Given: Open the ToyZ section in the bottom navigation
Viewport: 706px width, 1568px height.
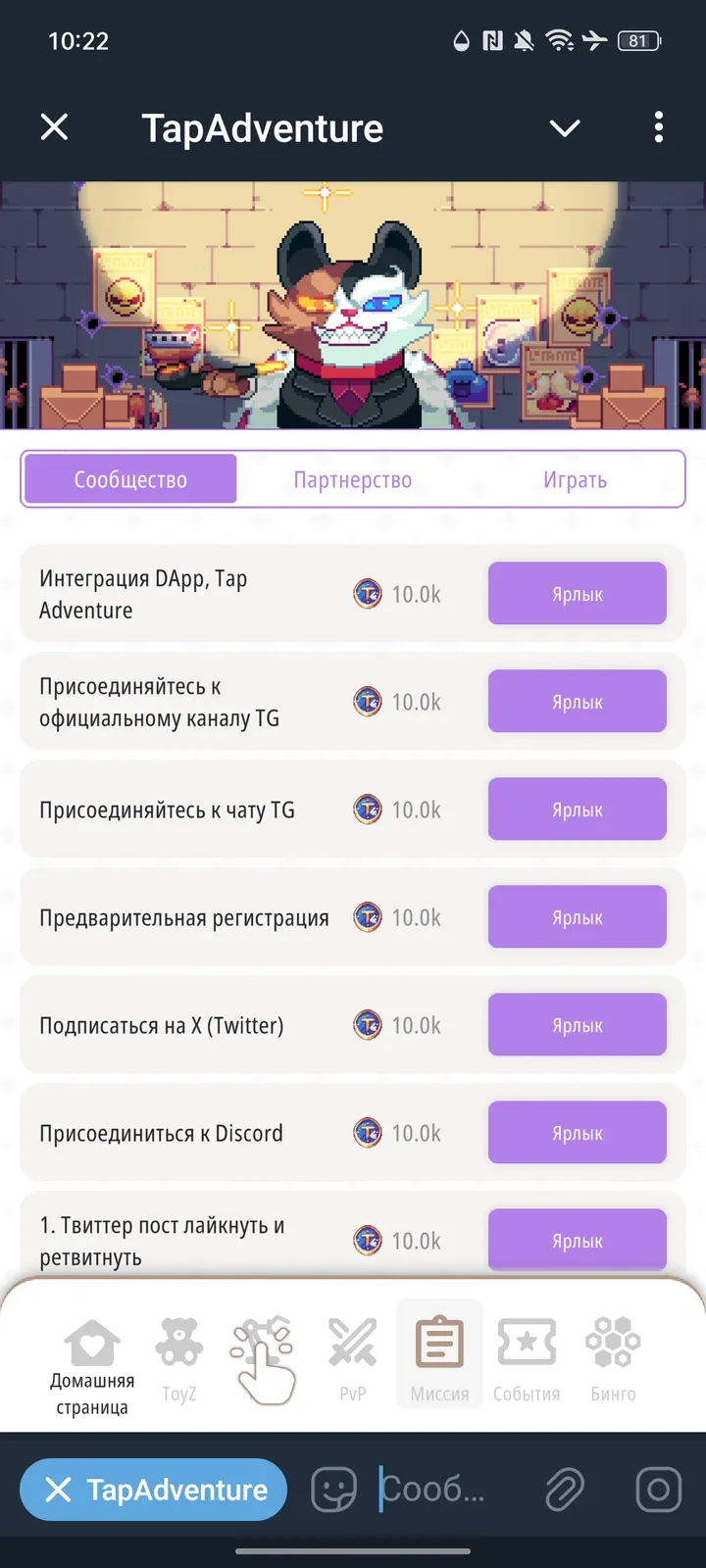Looking at the screenshot, I should pos(178,1352).
